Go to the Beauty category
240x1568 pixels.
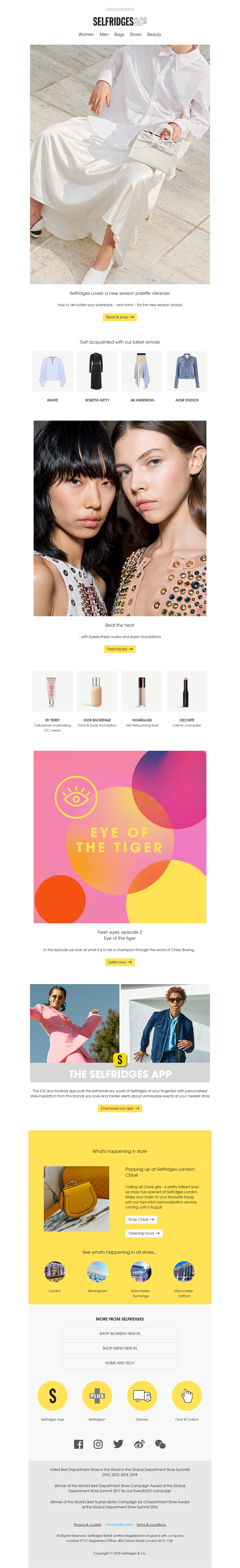pos(154,35)
